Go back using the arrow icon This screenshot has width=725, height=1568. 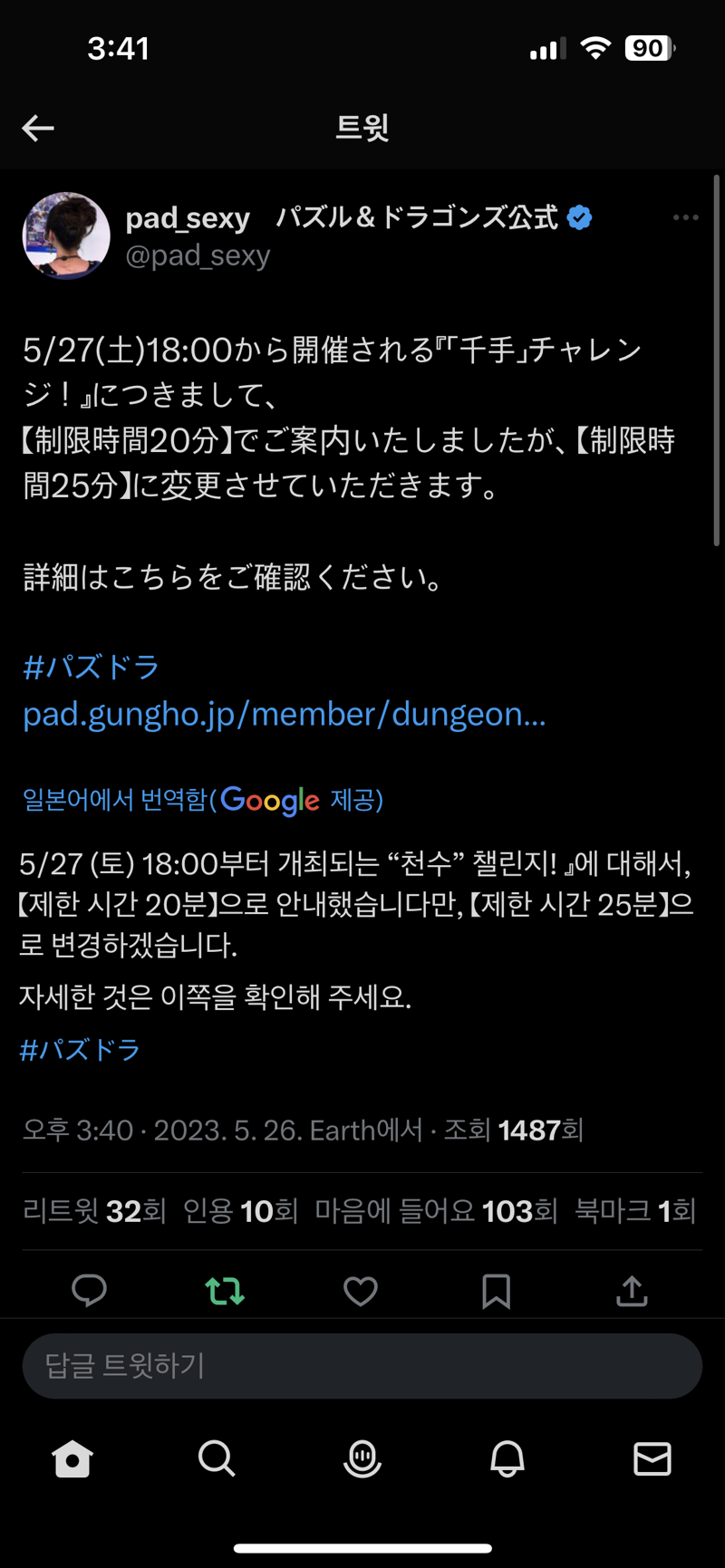38,128
